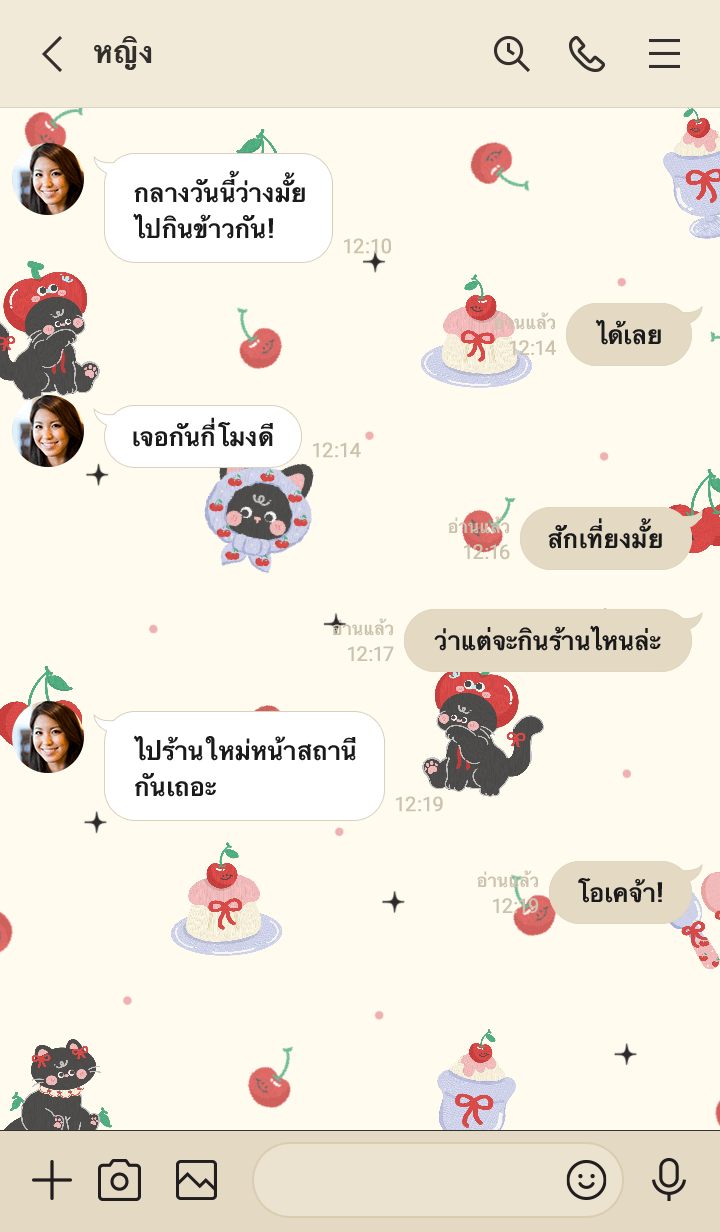
Task: Open the camera to take a photo
Action: point(119,1181)
